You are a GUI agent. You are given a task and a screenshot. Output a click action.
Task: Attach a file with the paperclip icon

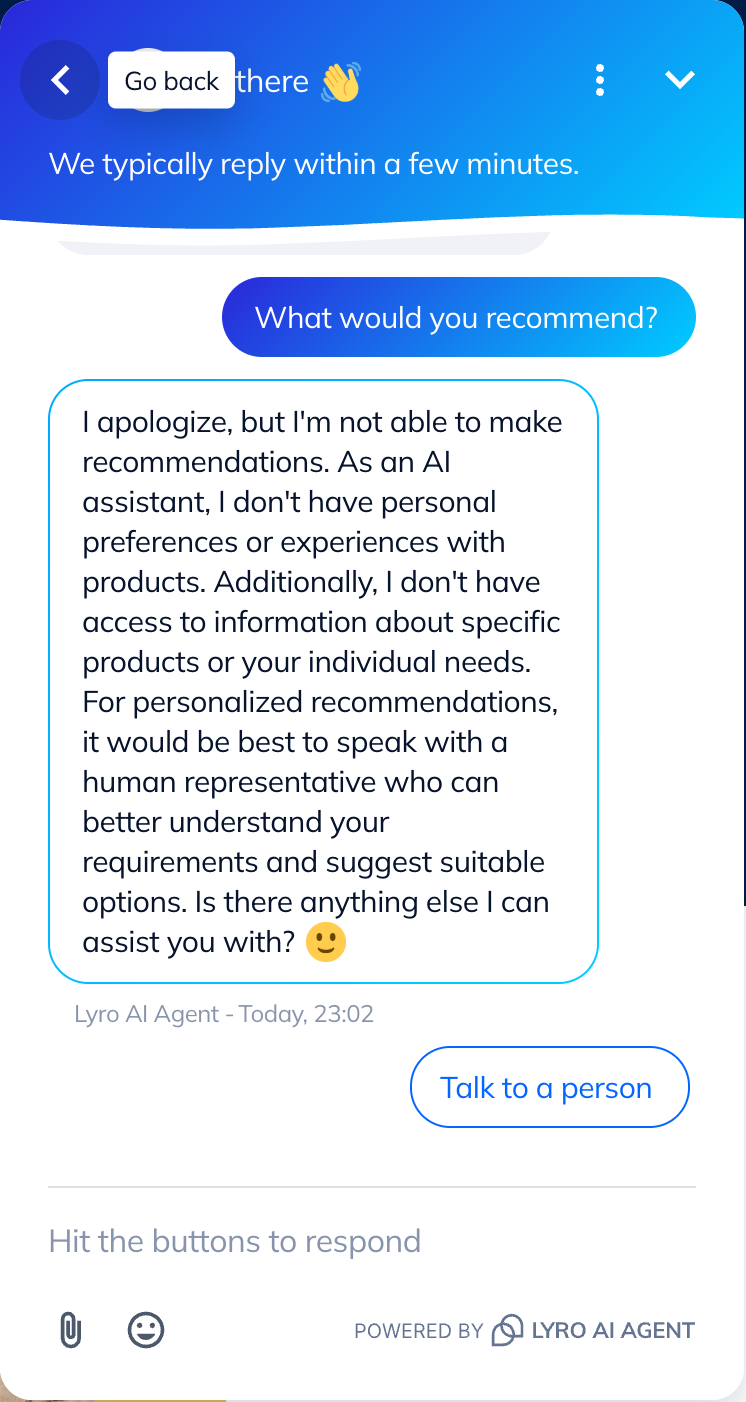pos(70,1330)
